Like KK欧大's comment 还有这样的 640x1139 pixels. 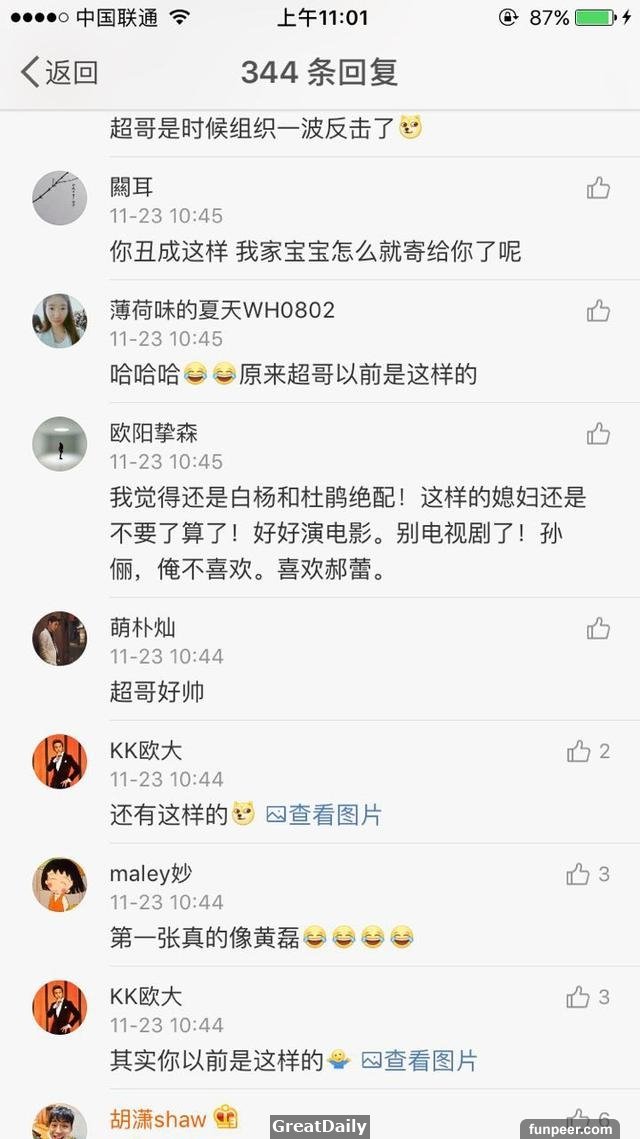coord(578,752)
